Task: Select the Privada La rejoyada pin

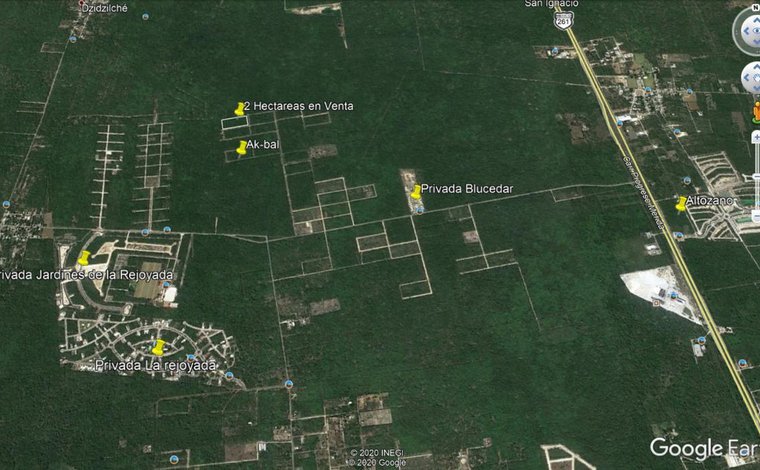Action: (158, 347)
